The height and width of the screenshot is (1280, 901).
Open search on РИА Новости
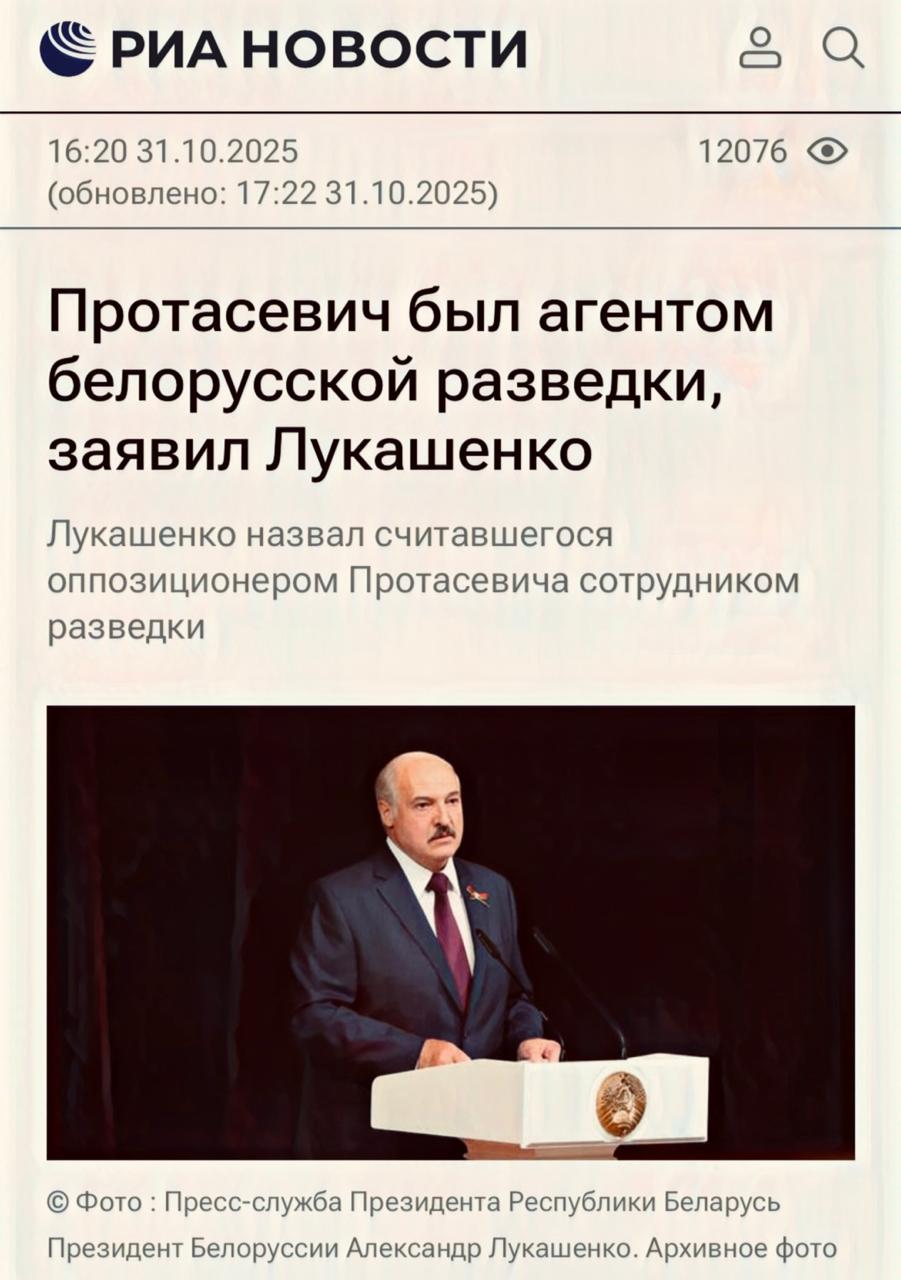[x=843, y=47]
